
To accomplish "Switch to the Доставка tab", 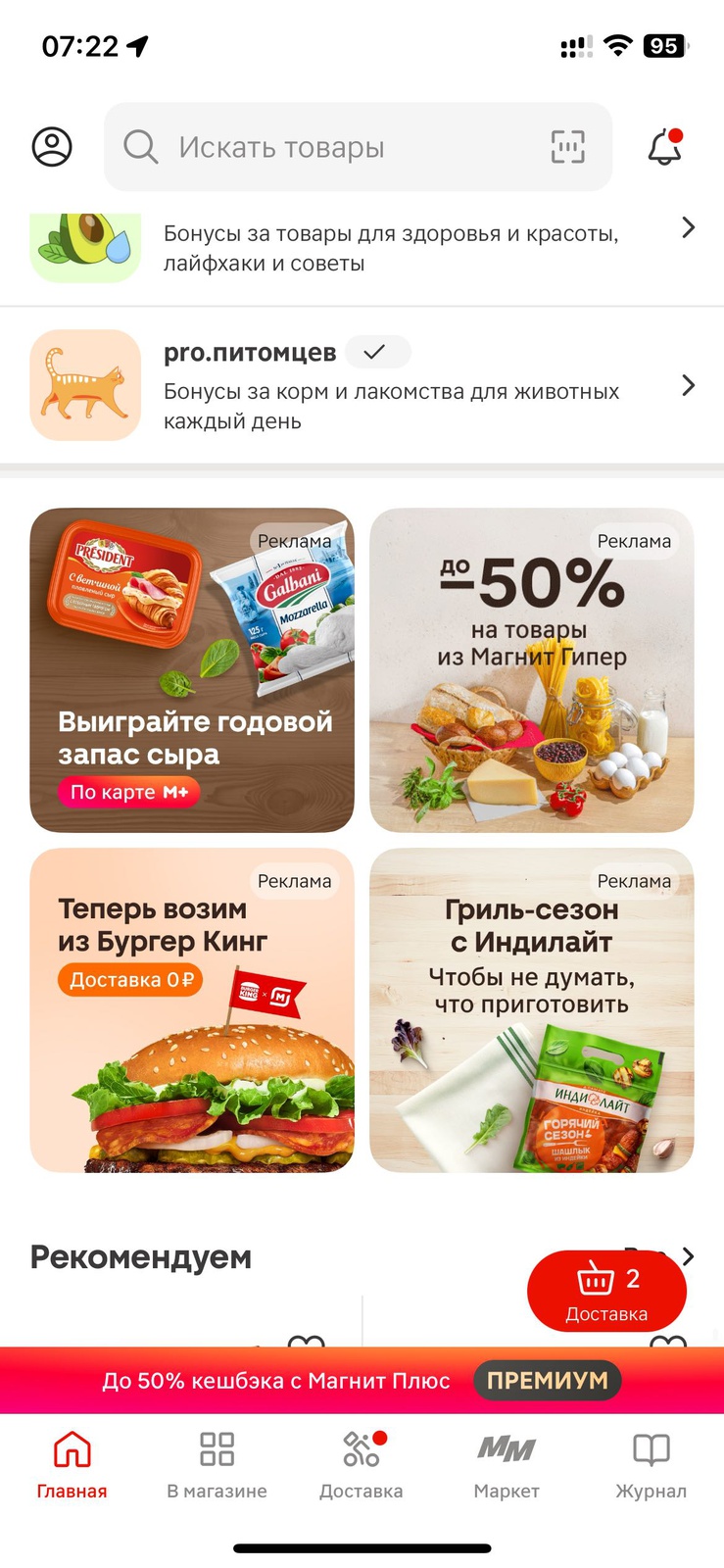I will (x=362, y=1464).
